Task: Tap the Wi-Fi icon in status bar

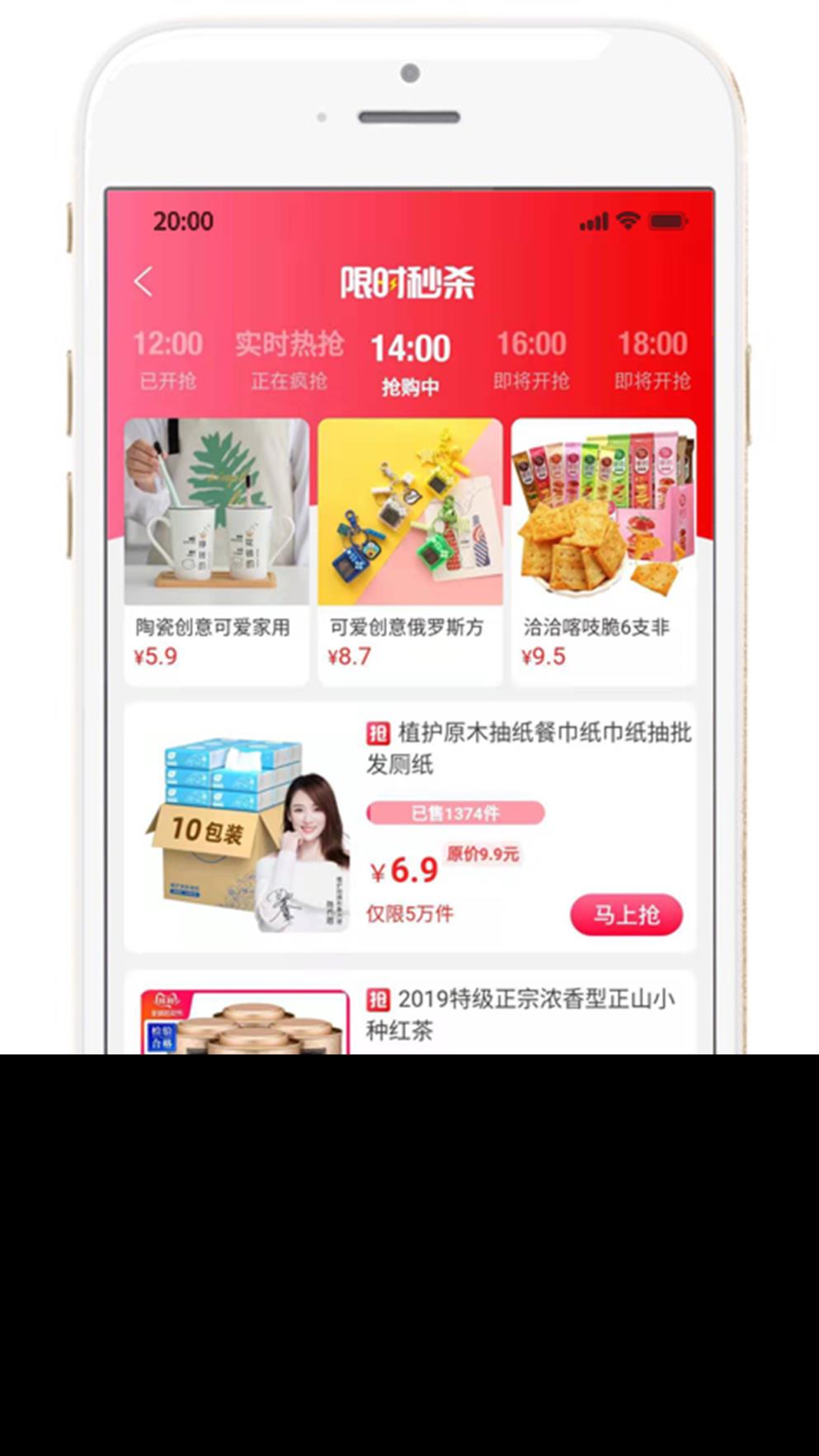Action: [628, 221]
